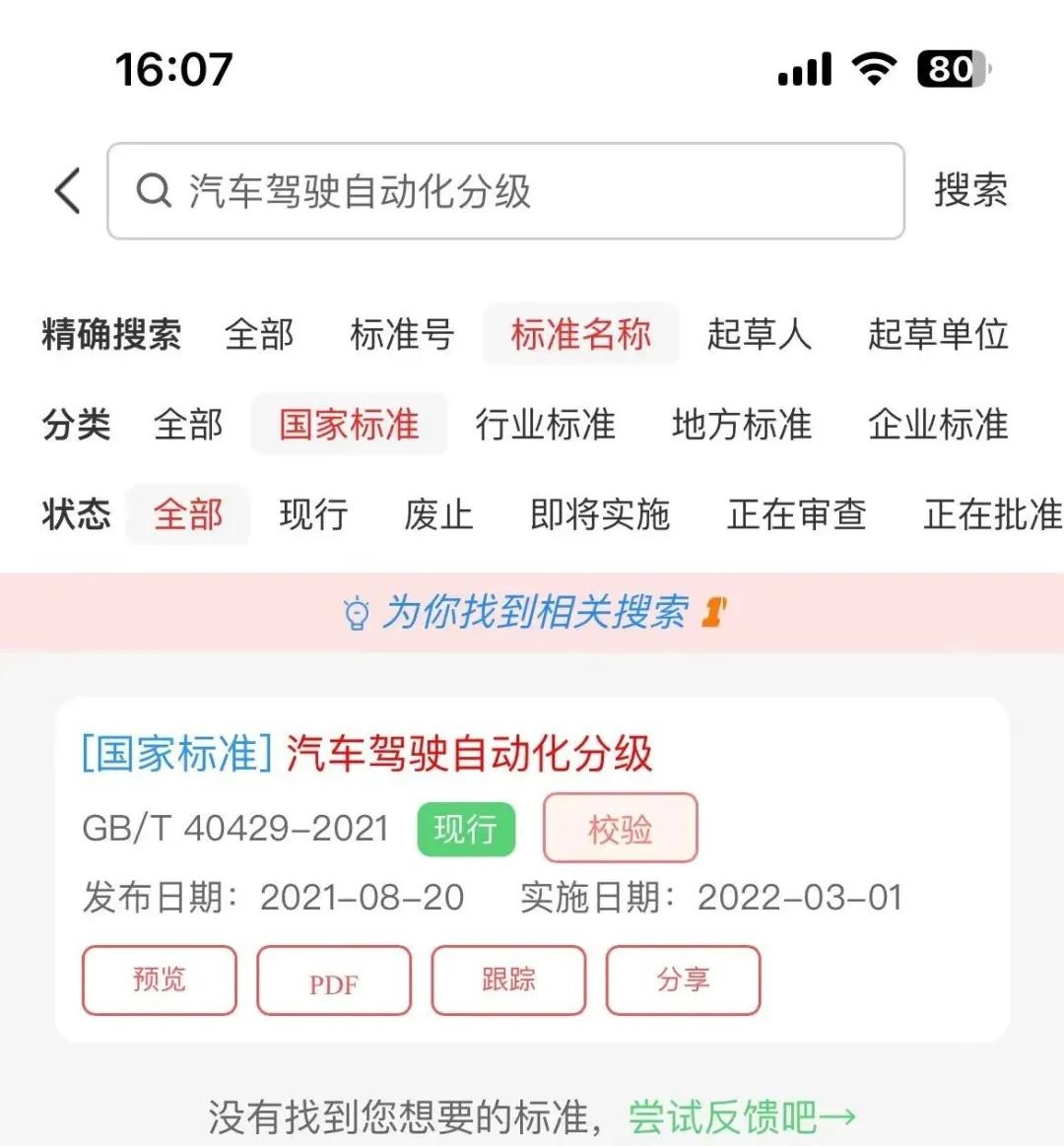Image resolution: width=1064 pixels, height=1146 pixels.
Task: Tap the green 现行 status badge
Action: click(466, 829)
